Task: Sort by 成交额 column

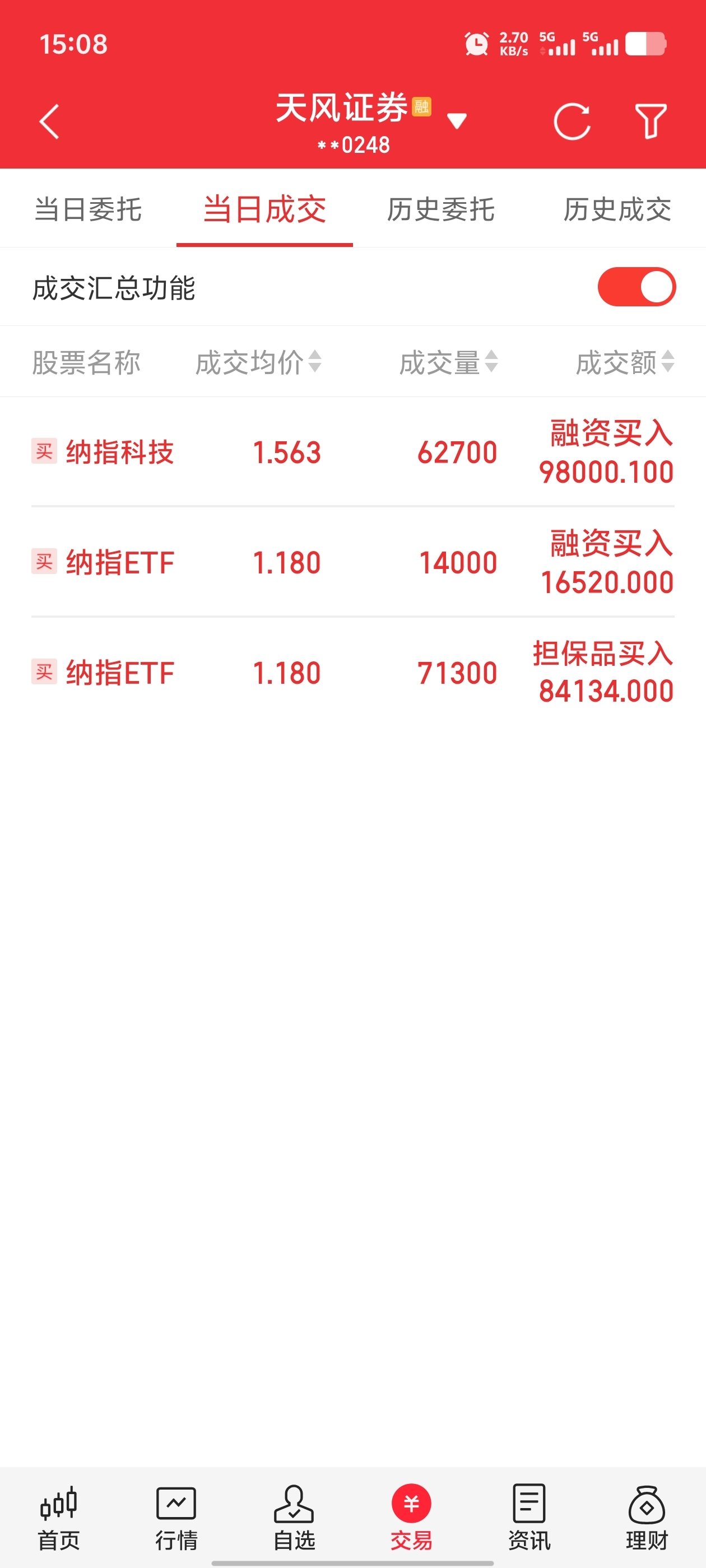Action: (625, 362)
